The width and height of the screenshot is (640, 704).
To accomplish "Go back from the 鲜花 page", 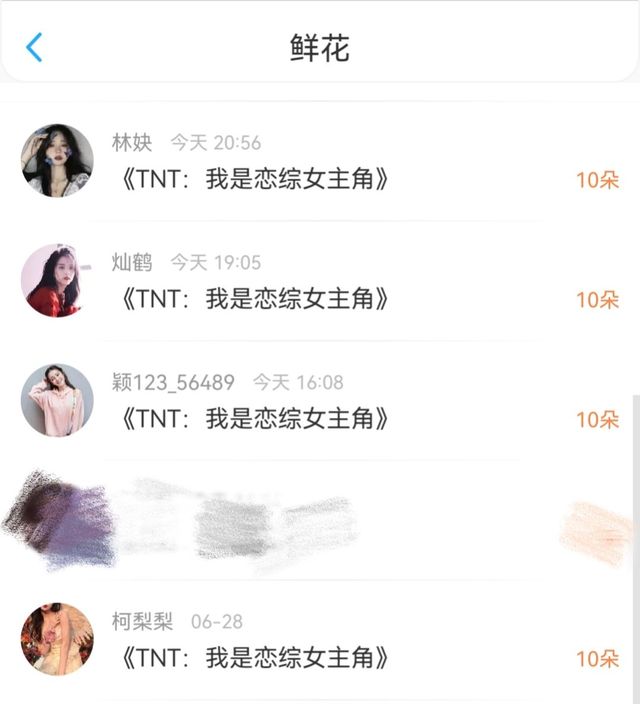I will 35,47.
